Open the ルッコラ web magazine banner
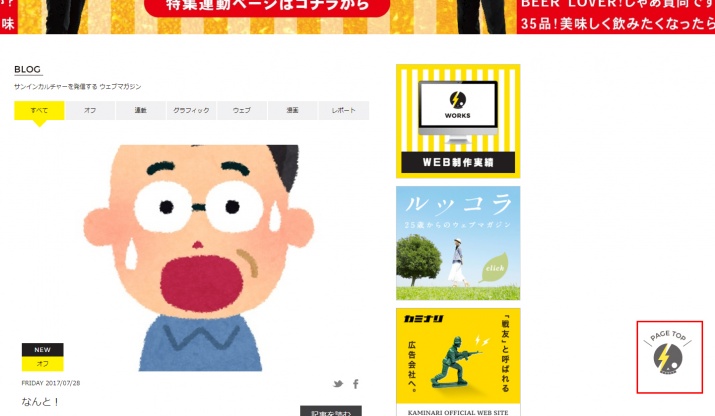 [x=458, y=243]
